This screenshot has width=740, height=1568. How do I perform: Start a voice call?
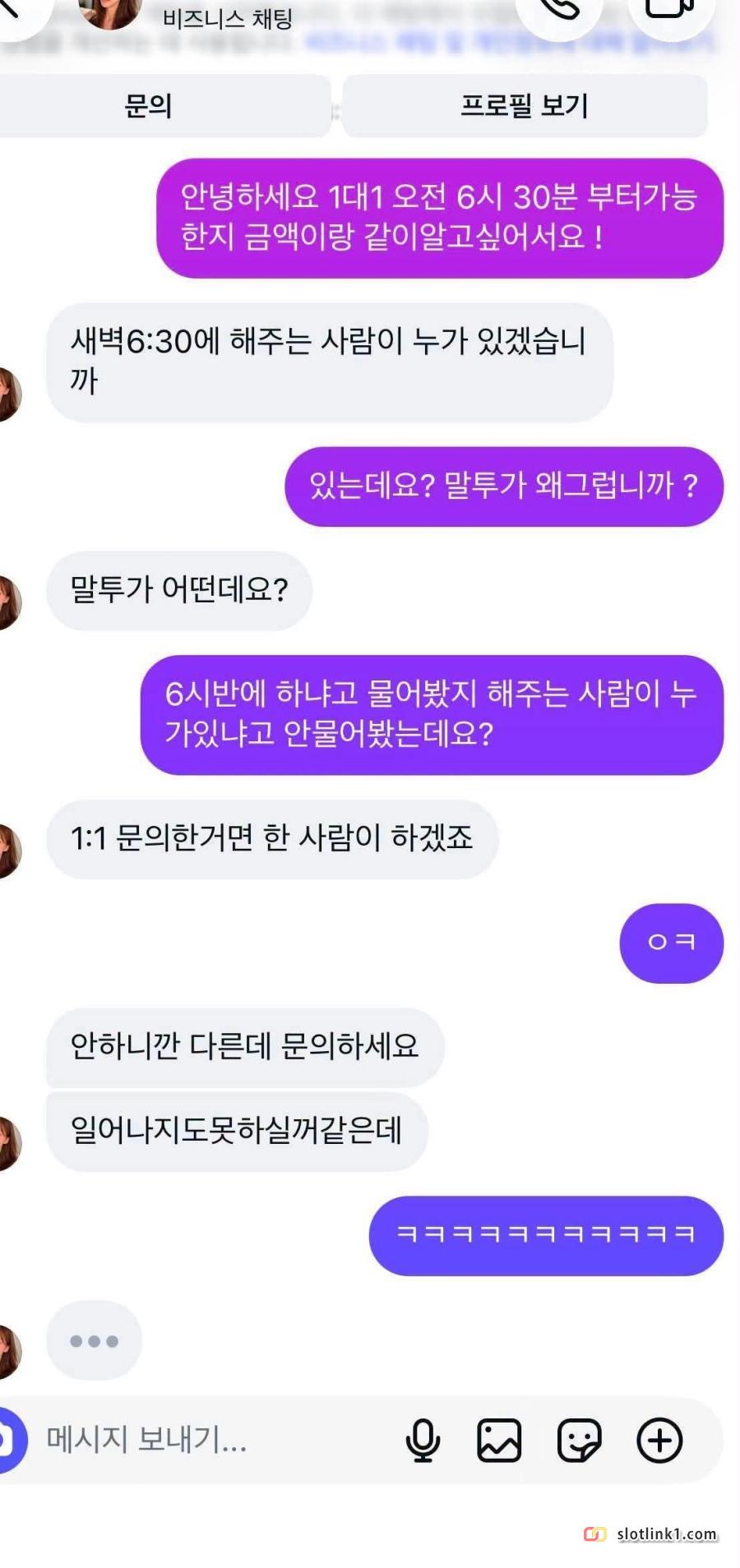pyautogui.click(x=562, y=10)
